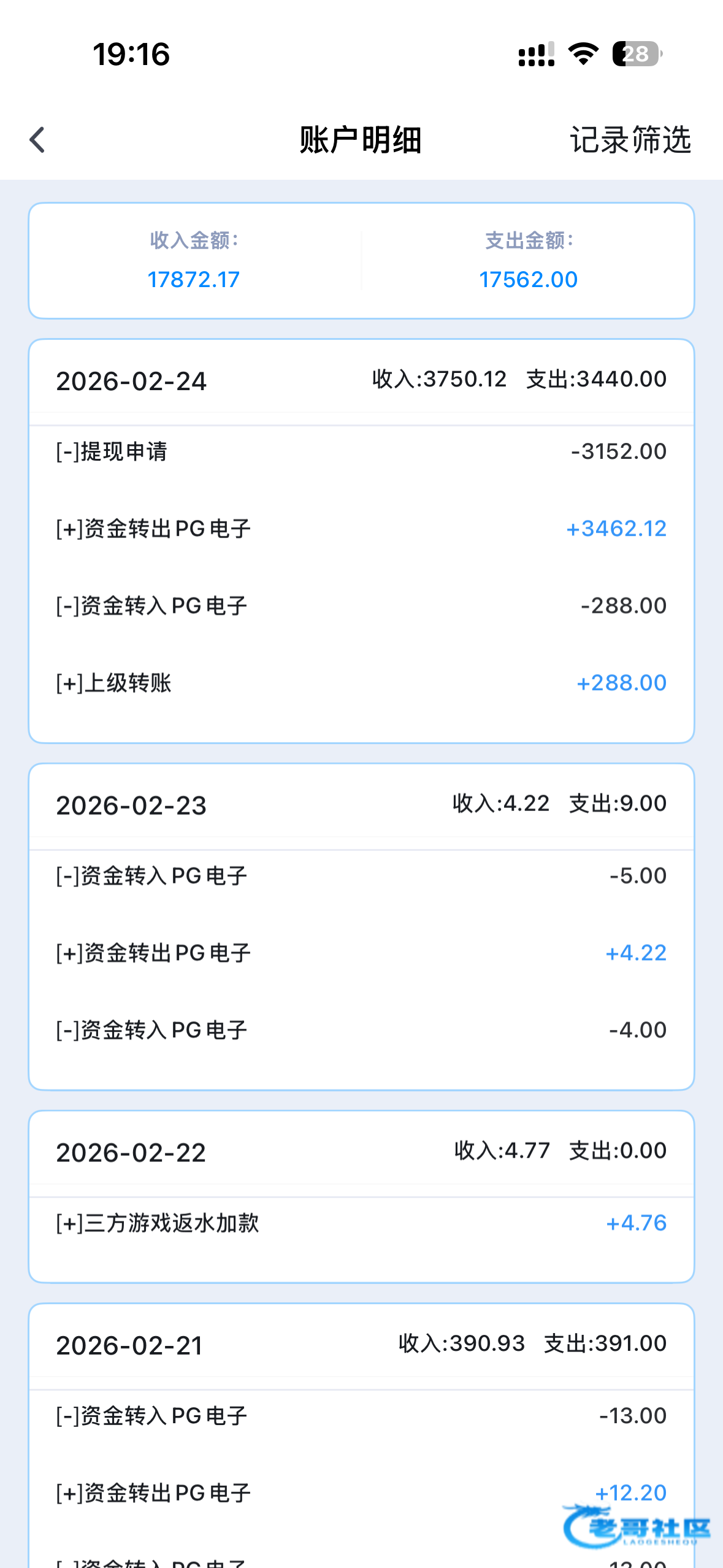Open the 记录筛选 record filter
Viewport: 723px width, 1568px height.
point(630,140)
